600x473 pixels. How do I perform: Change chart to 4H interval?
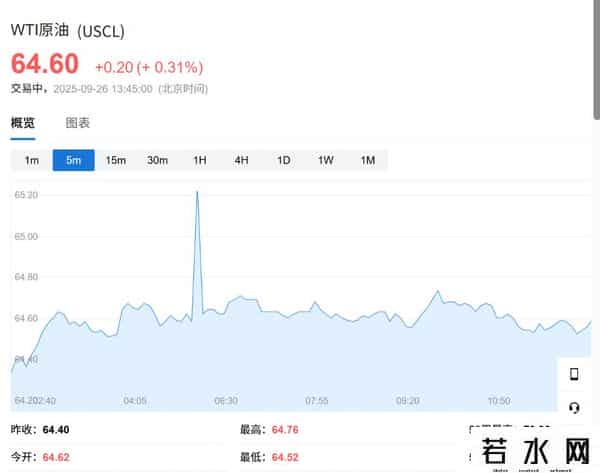(242, 160)
